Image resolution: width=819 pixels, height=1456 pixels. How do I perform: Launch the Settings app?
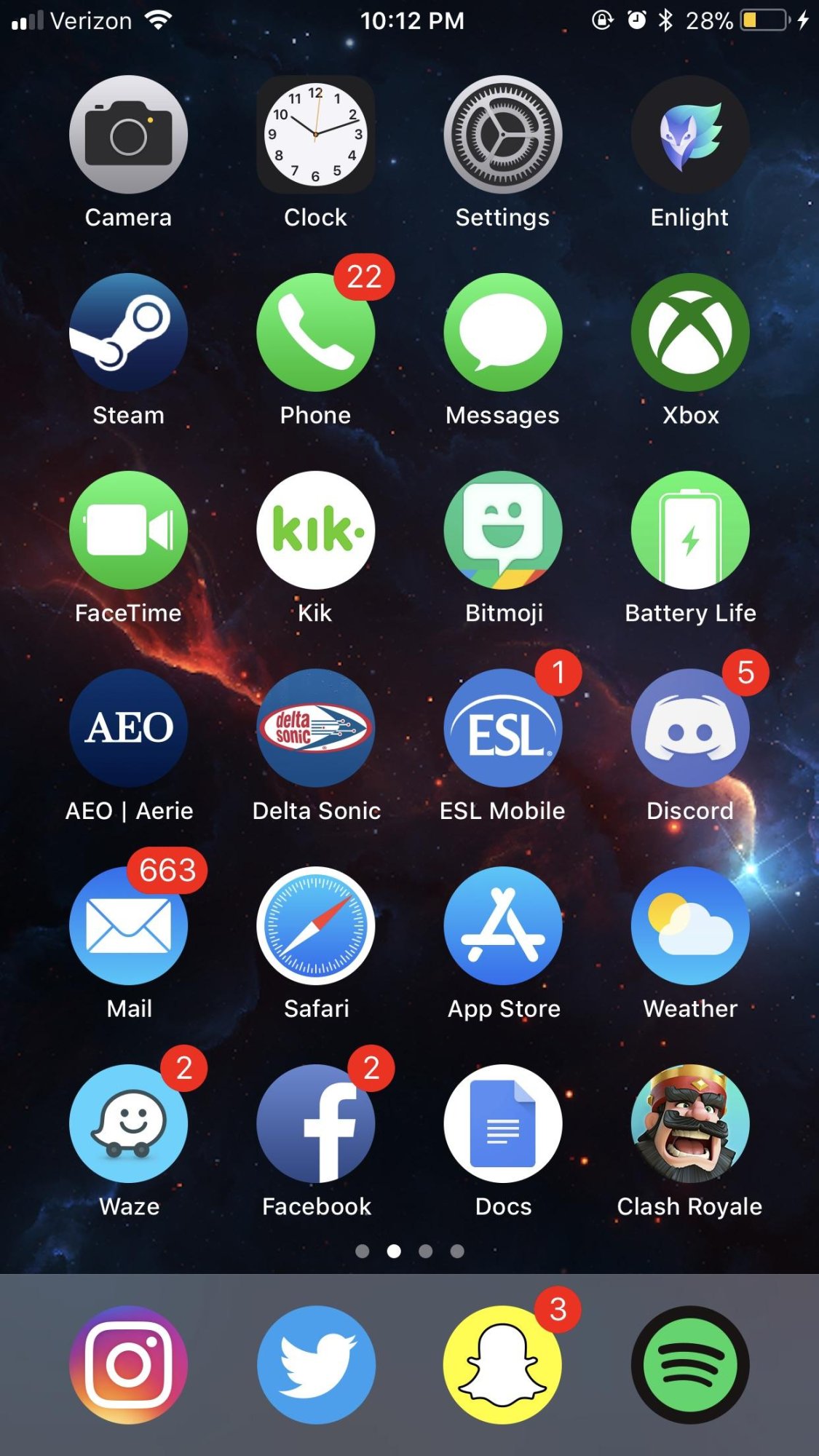[x=502, y=135]
